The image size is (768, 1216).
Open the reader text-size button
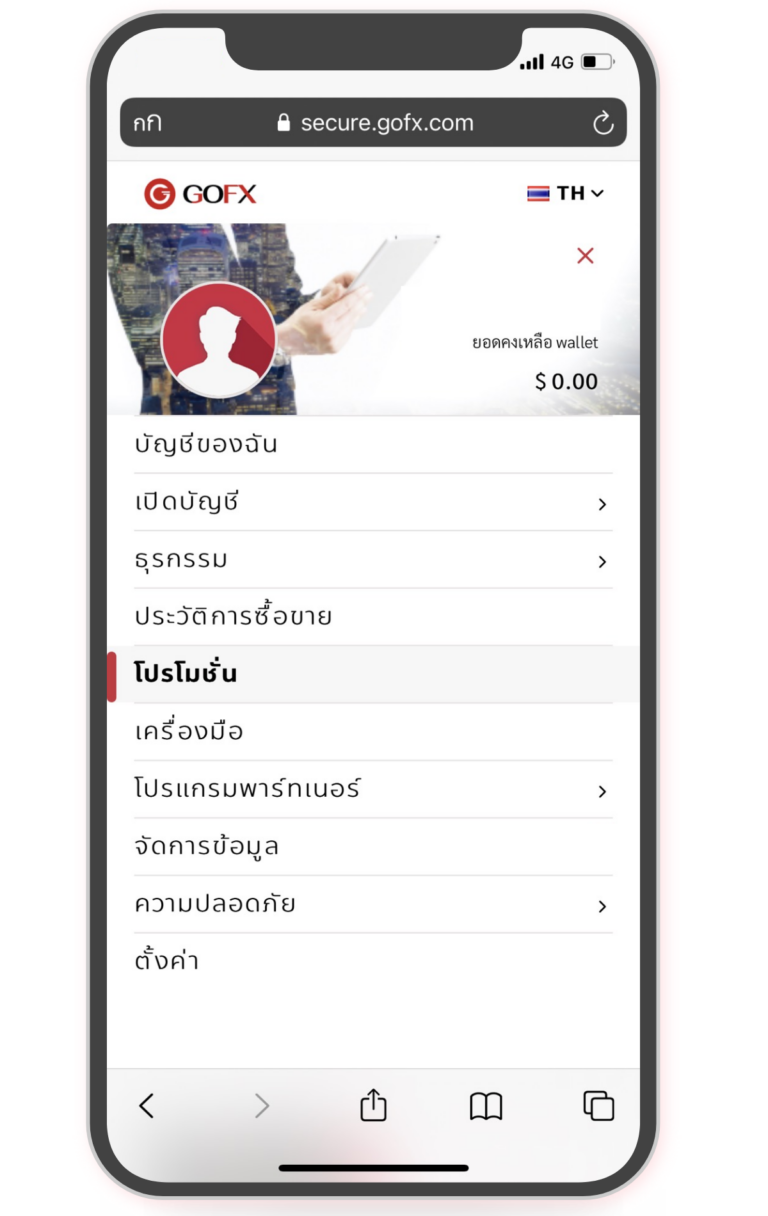click(147, 123)
